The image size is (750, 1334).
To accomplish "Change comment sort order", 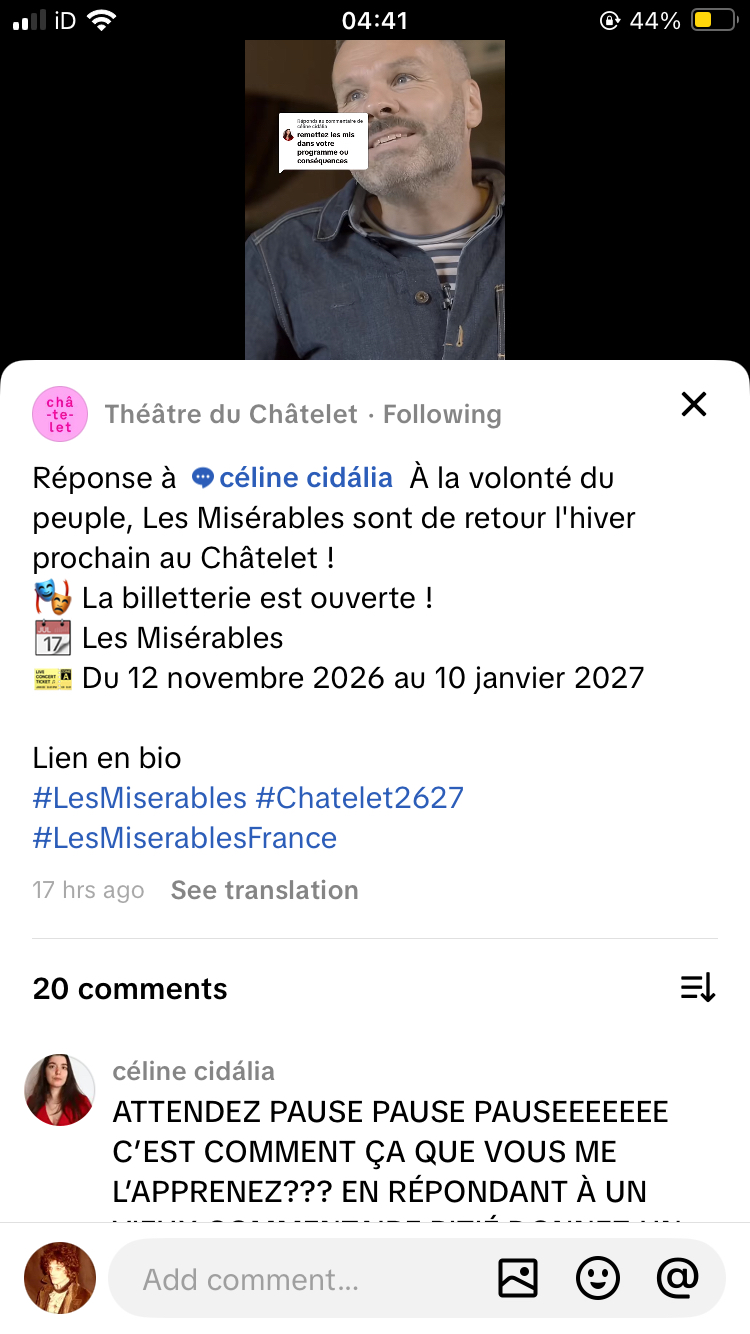I will tap(697, 988).
